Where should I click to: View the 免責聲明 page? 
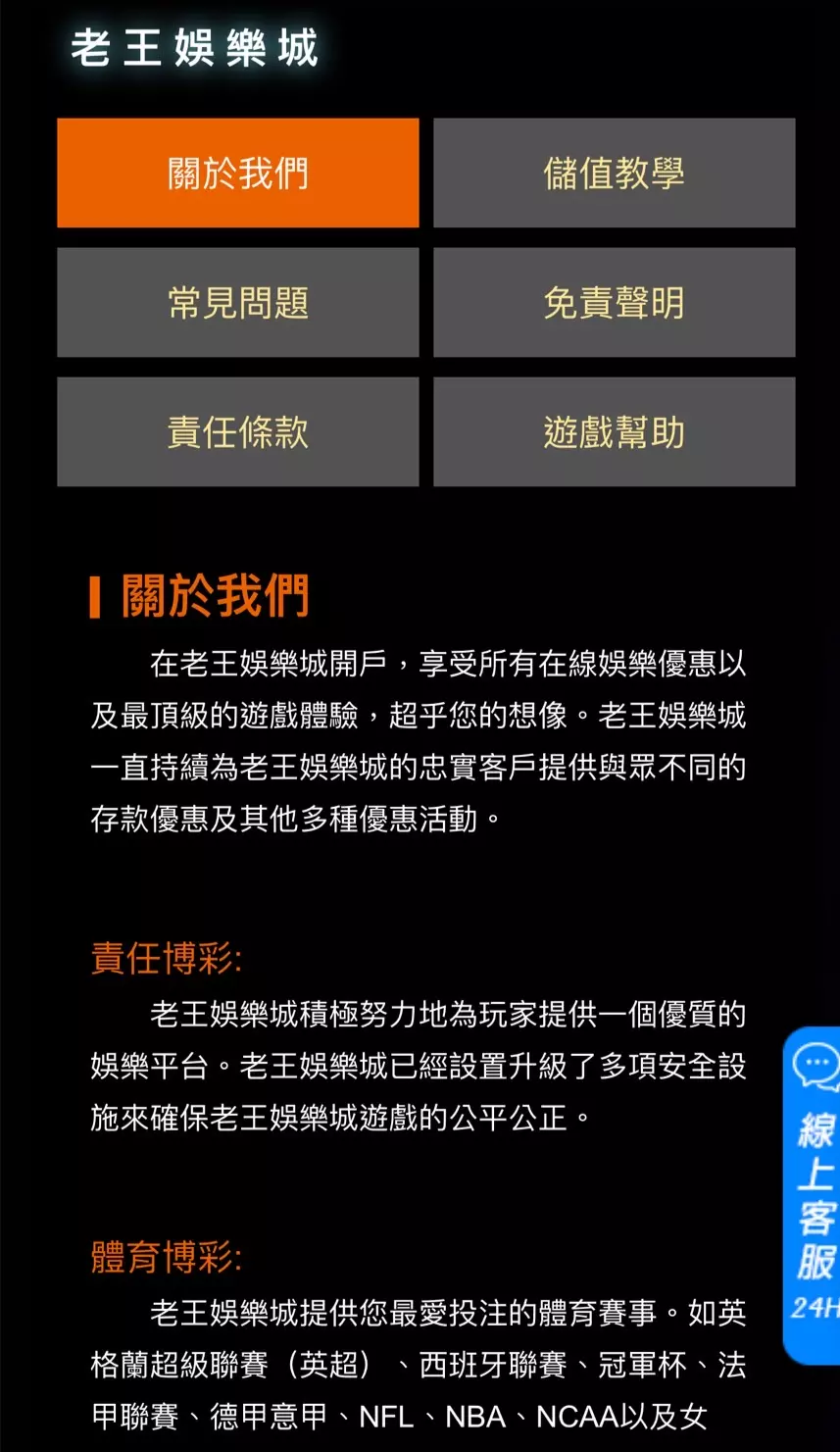pos(614,303)
